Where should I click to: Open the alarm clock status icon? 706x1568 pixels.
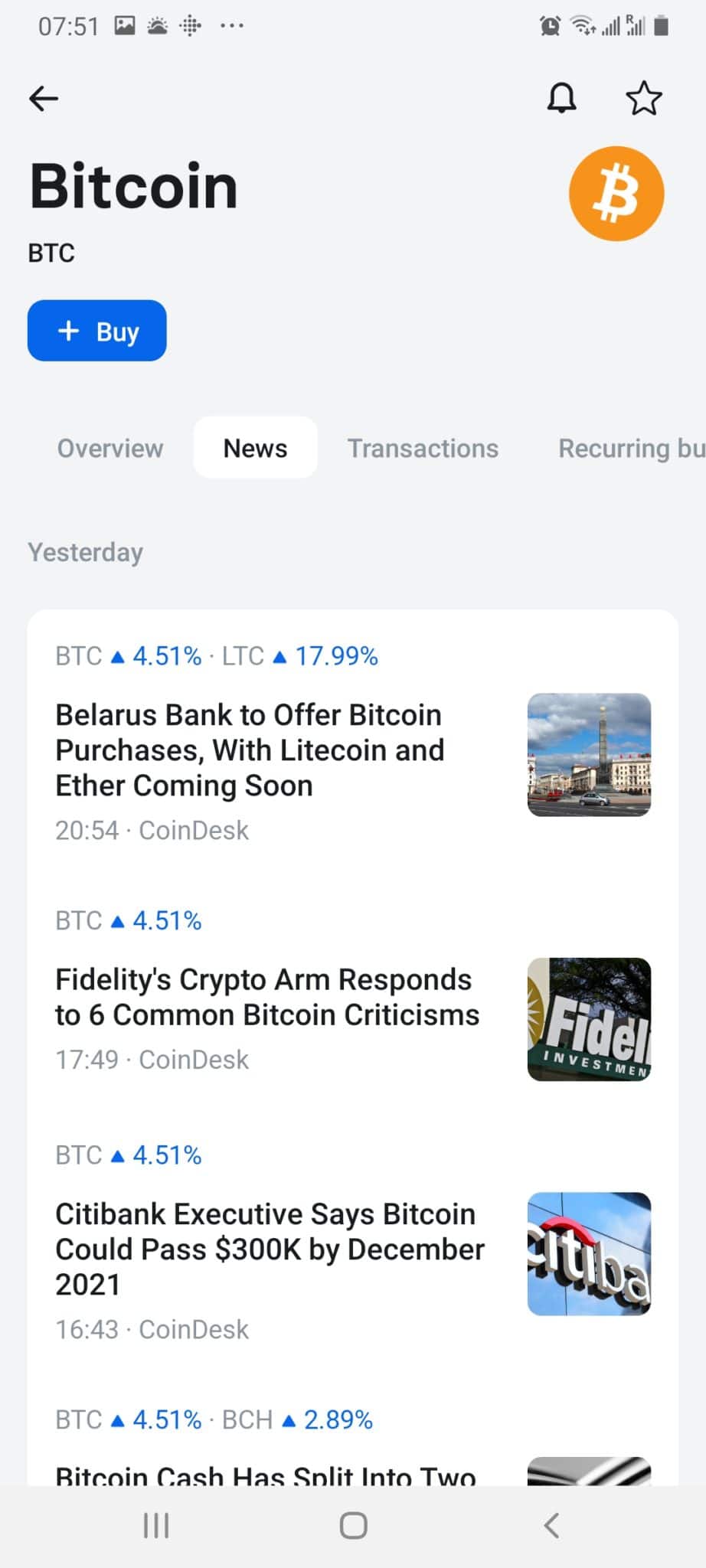coord(547,25)
